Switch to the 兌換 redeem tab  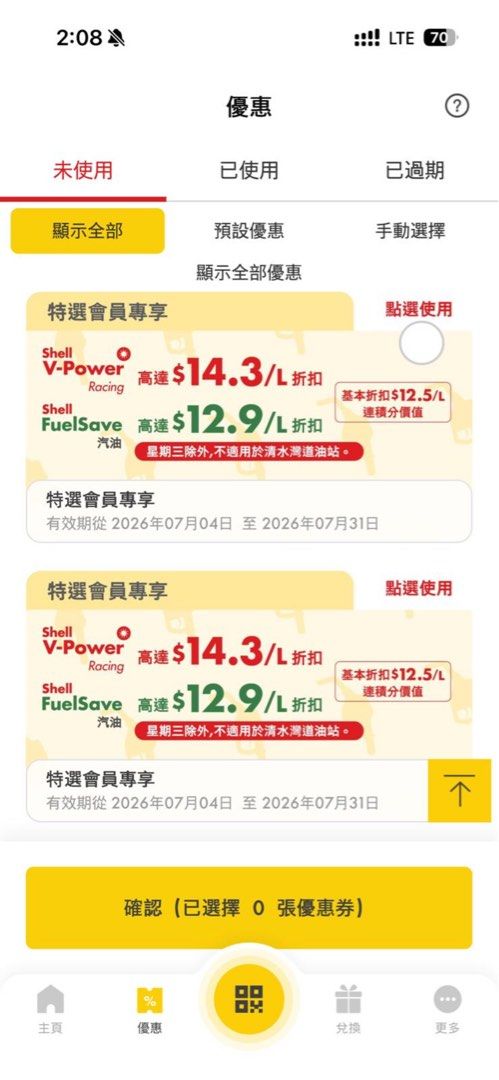click(348, 1009)
